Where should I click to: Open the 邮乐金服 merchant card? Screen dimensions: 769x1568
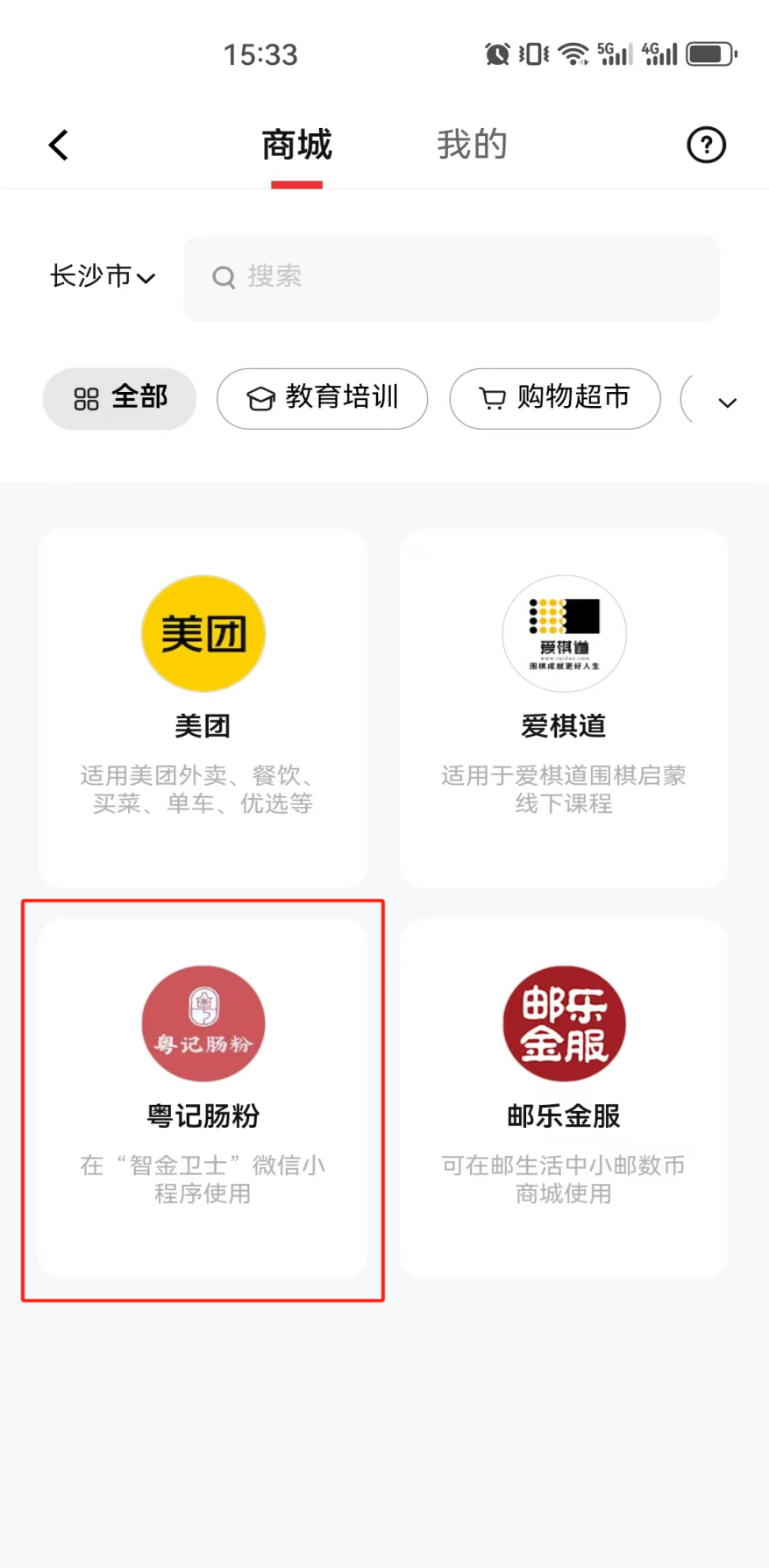pyautogui.click(x=564, y=1098)
